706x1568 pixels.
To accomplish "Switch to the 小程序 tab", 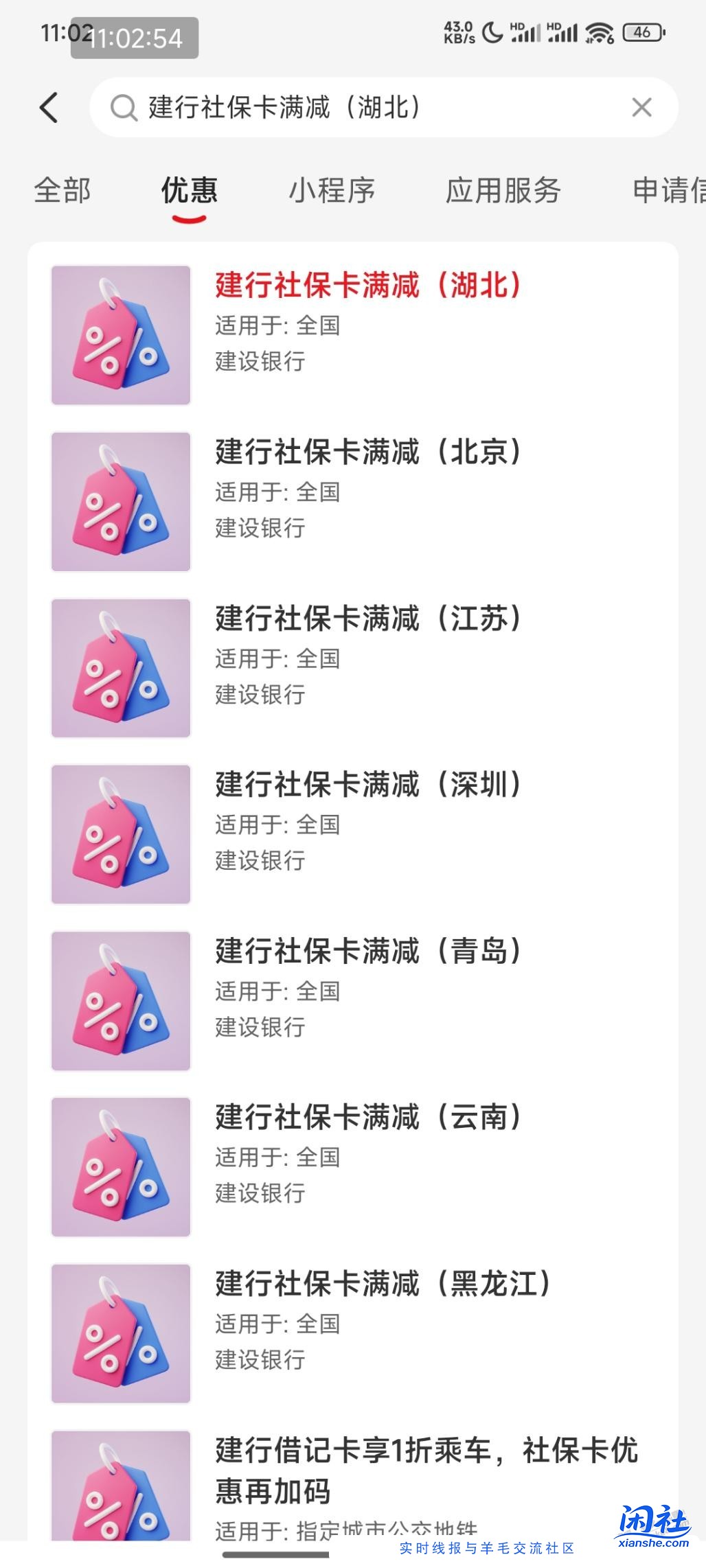I will [332, 192].
